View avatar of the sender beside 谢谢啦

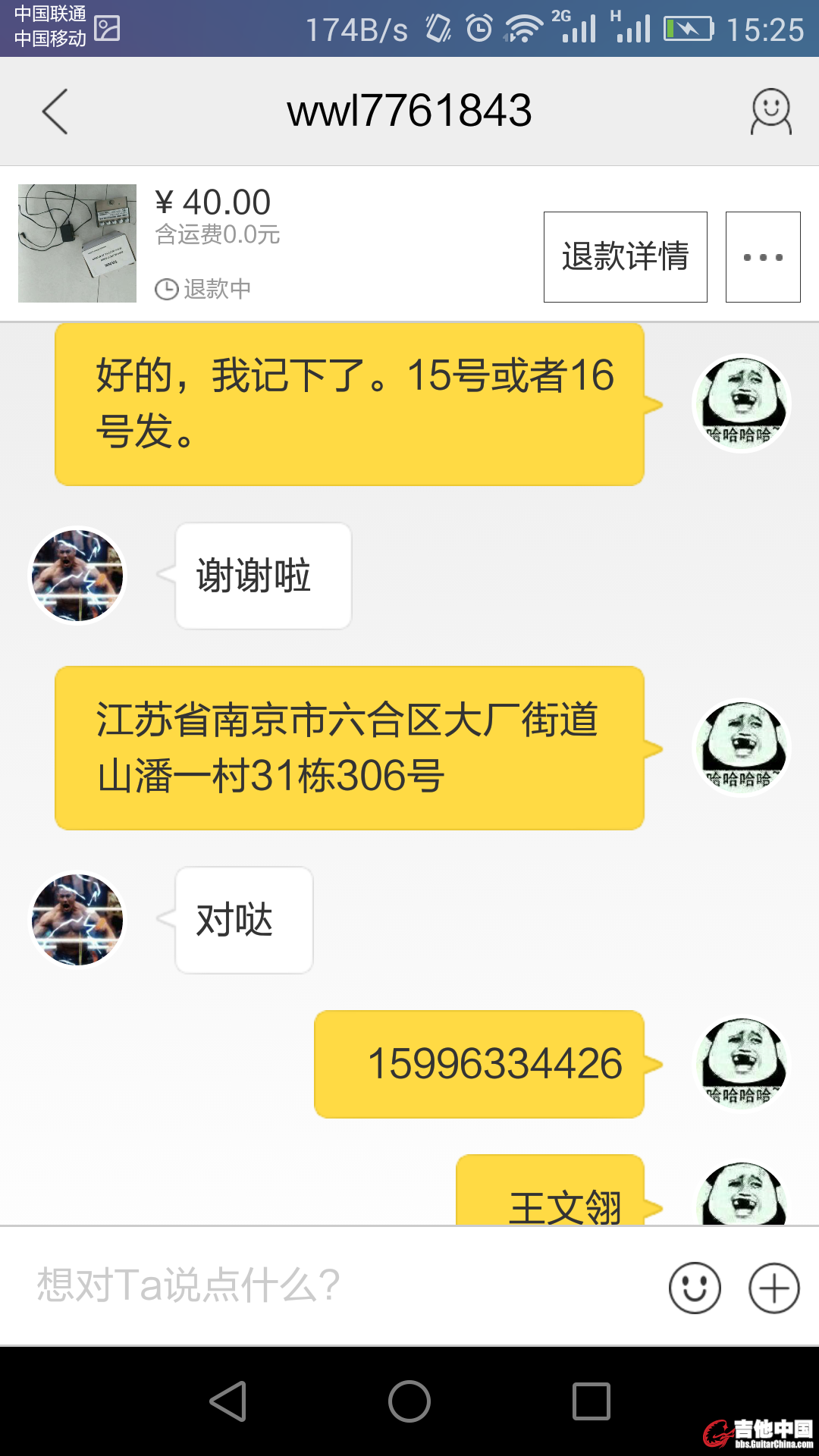click(x=77, y=576)
